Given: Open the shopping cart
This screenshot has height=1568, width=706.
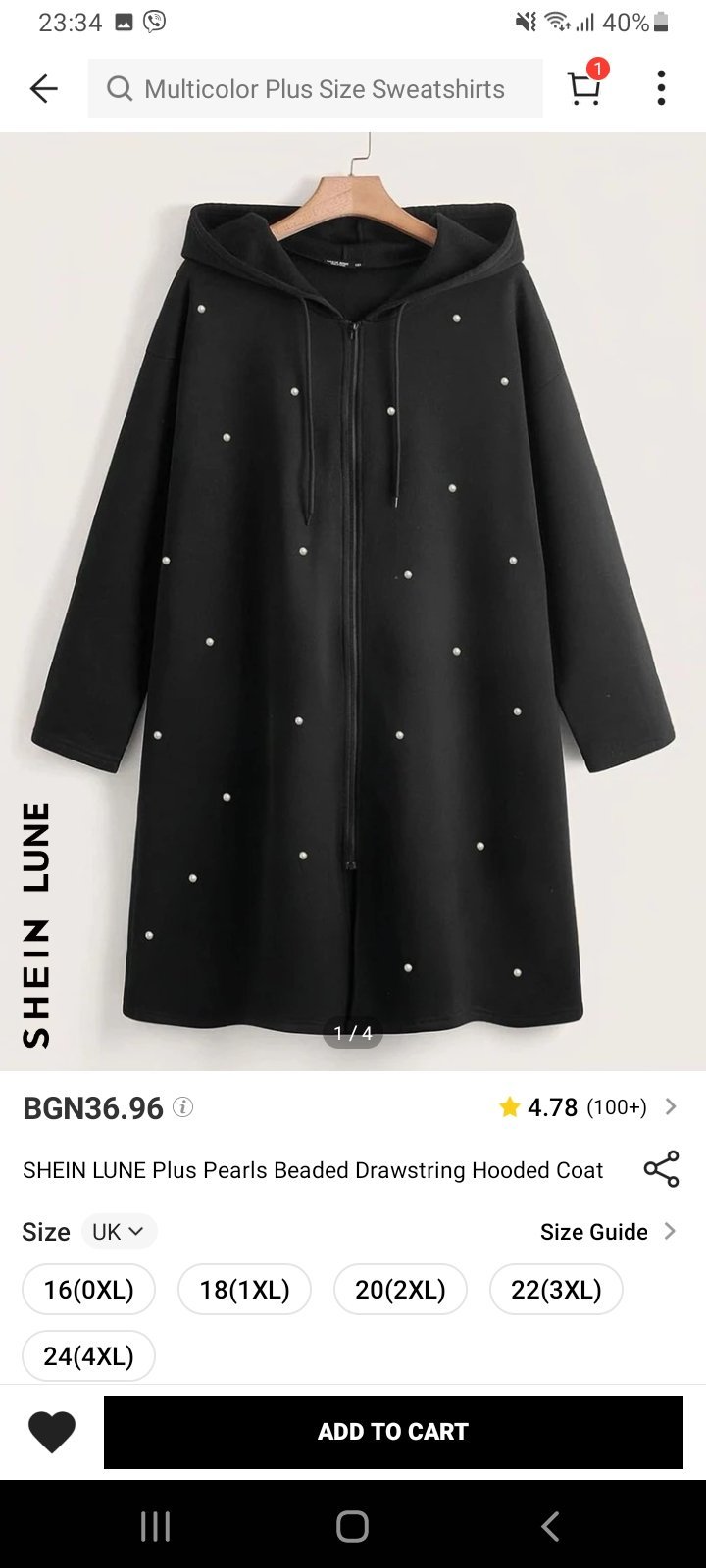Looking at the screenshot, I should click(x=585, y=87).
